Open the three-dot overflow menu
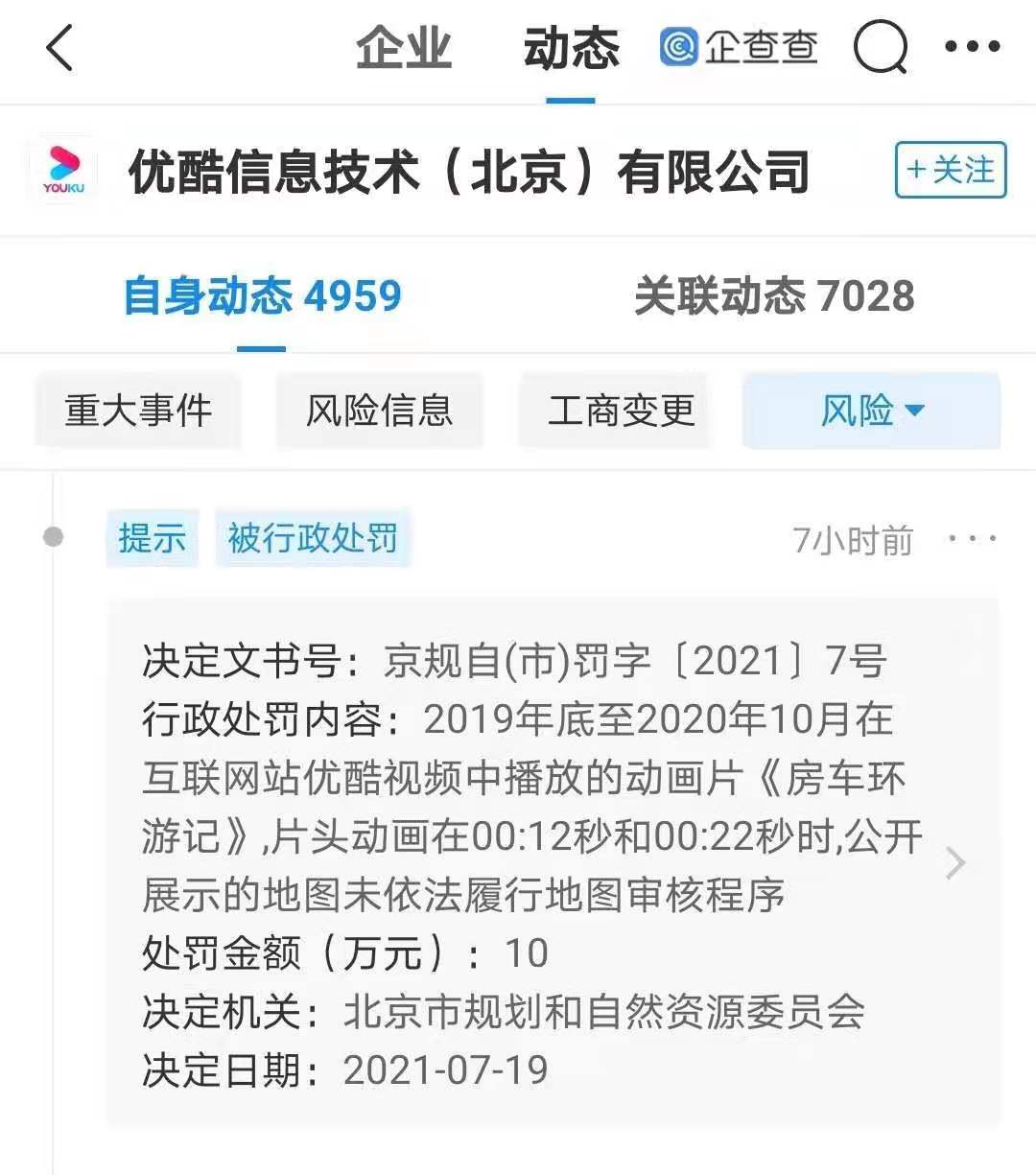The width and height of the screenshot is (1036, 1175). coord(972,46)
